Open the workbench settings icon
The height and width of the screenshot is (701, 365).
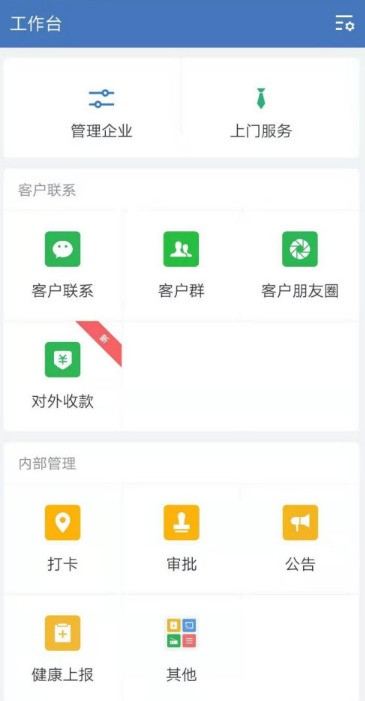point(345,23)
